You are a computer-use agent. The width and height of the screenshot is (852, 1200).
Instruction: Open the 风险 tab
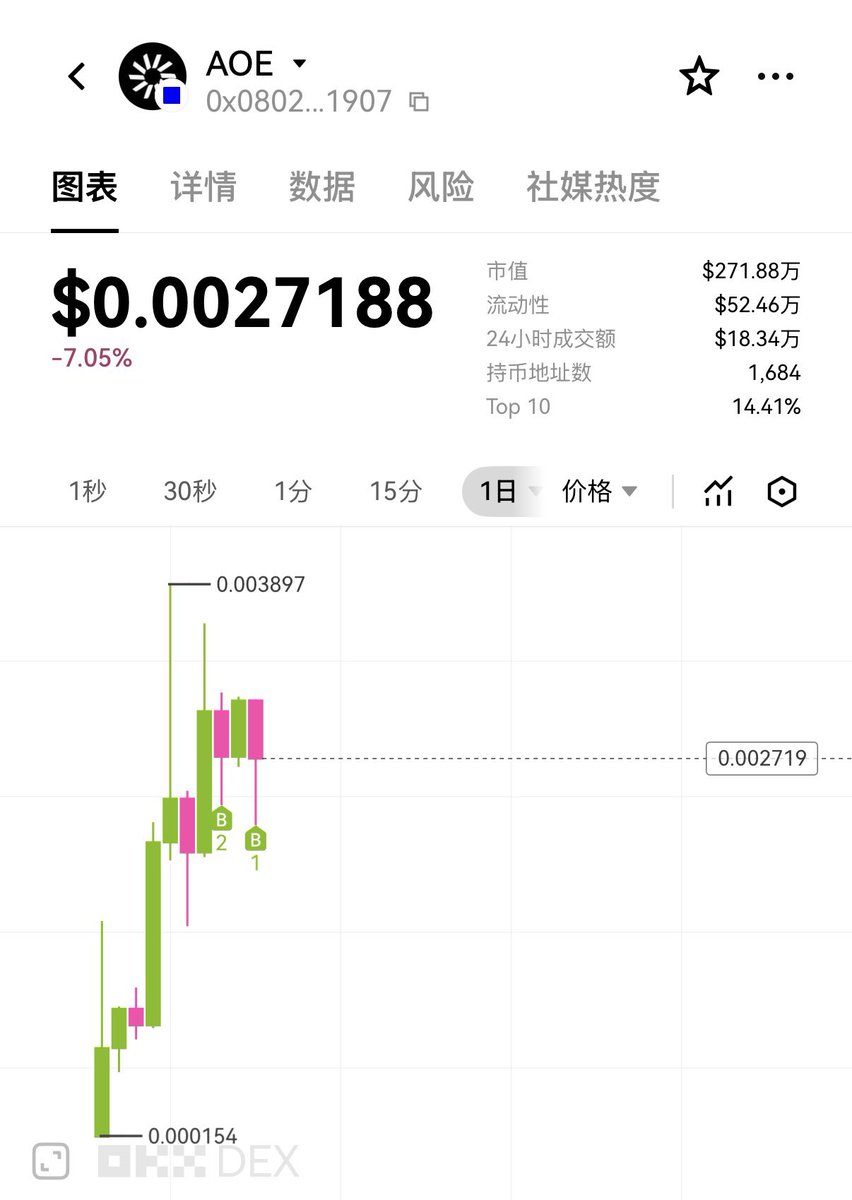point(440,187)
